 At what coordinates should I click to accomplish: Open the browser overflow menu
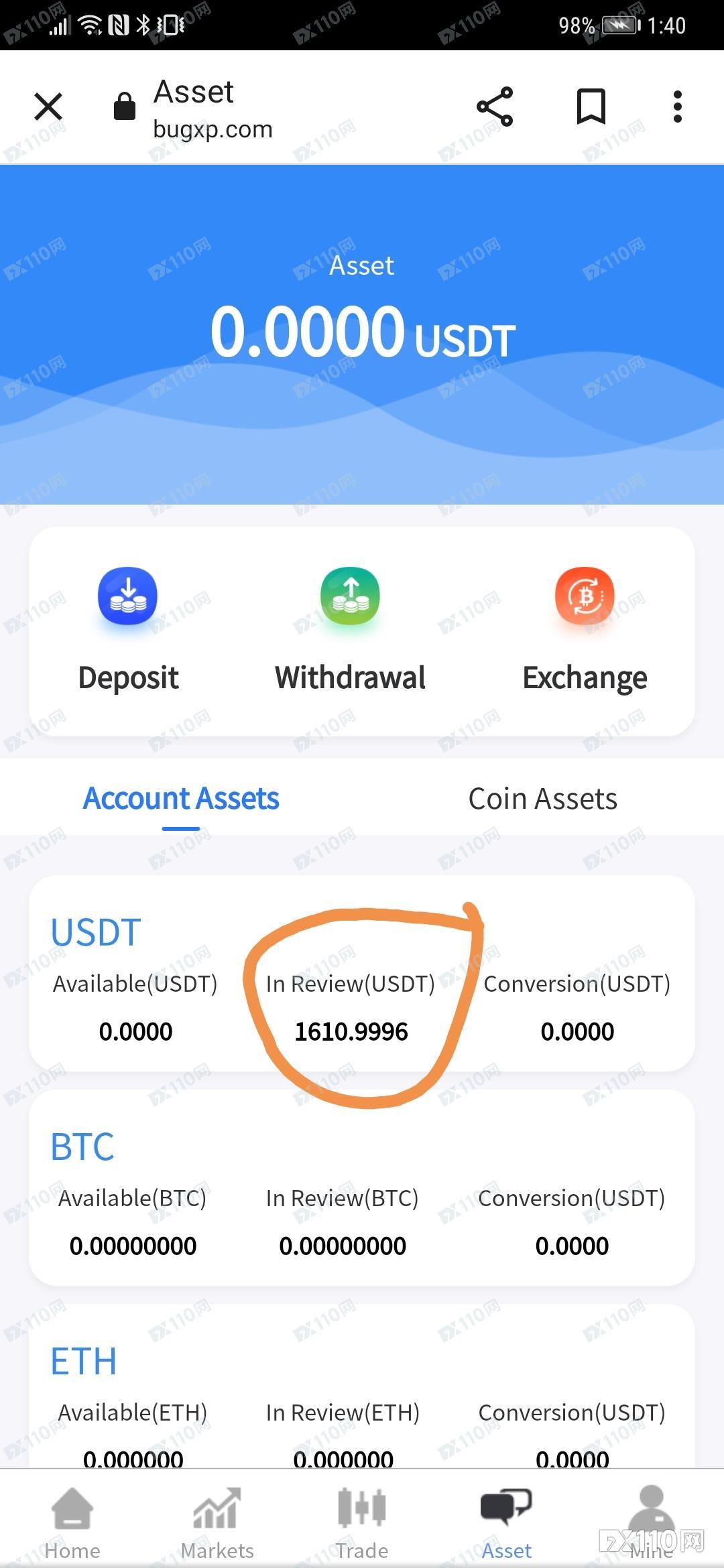(x=678, y=107)
